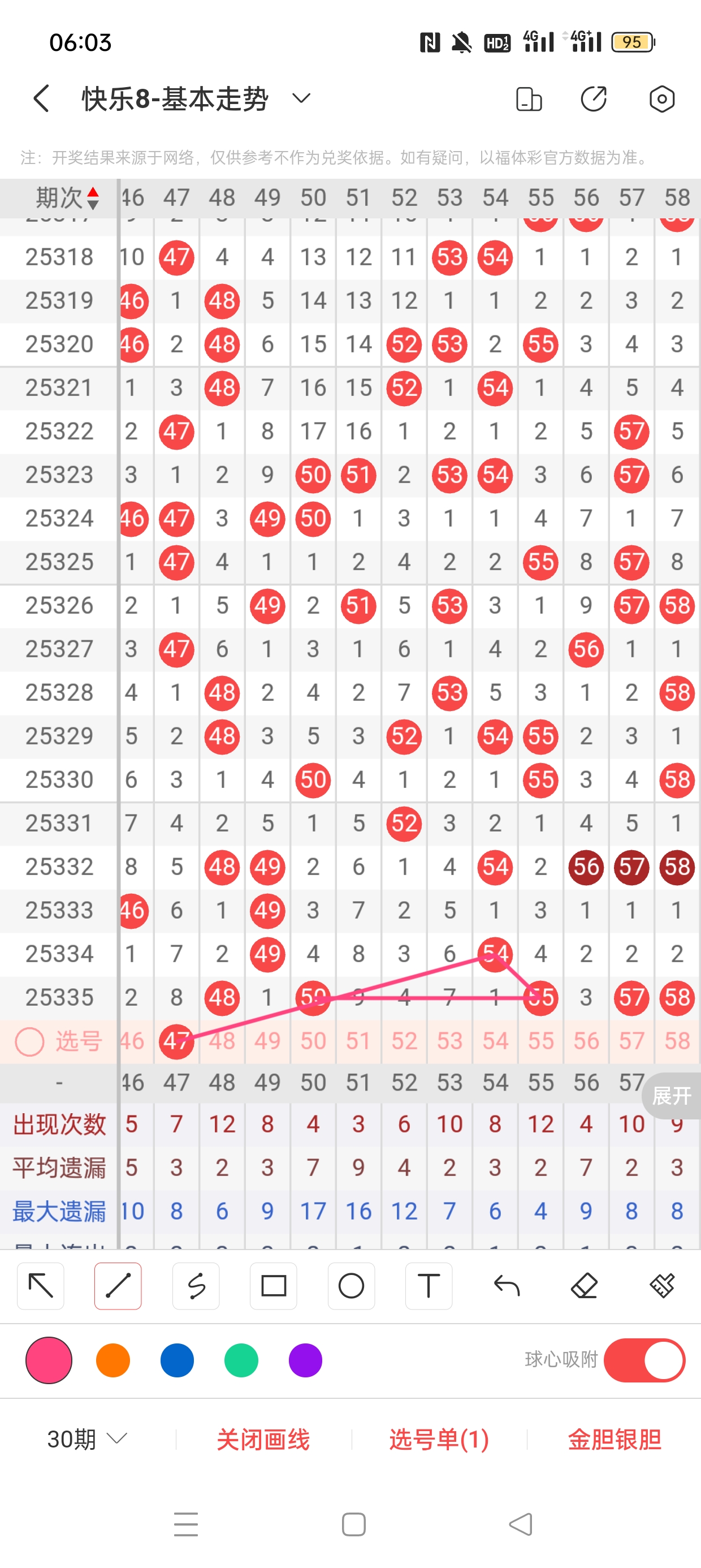Go back from the trend chart

click(41, 98)
